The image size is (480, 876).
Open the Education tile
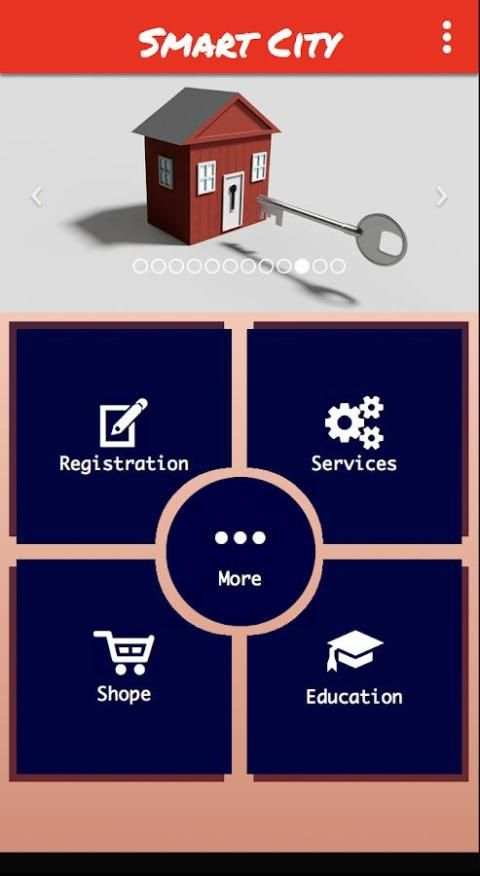(x=355, y=667)
